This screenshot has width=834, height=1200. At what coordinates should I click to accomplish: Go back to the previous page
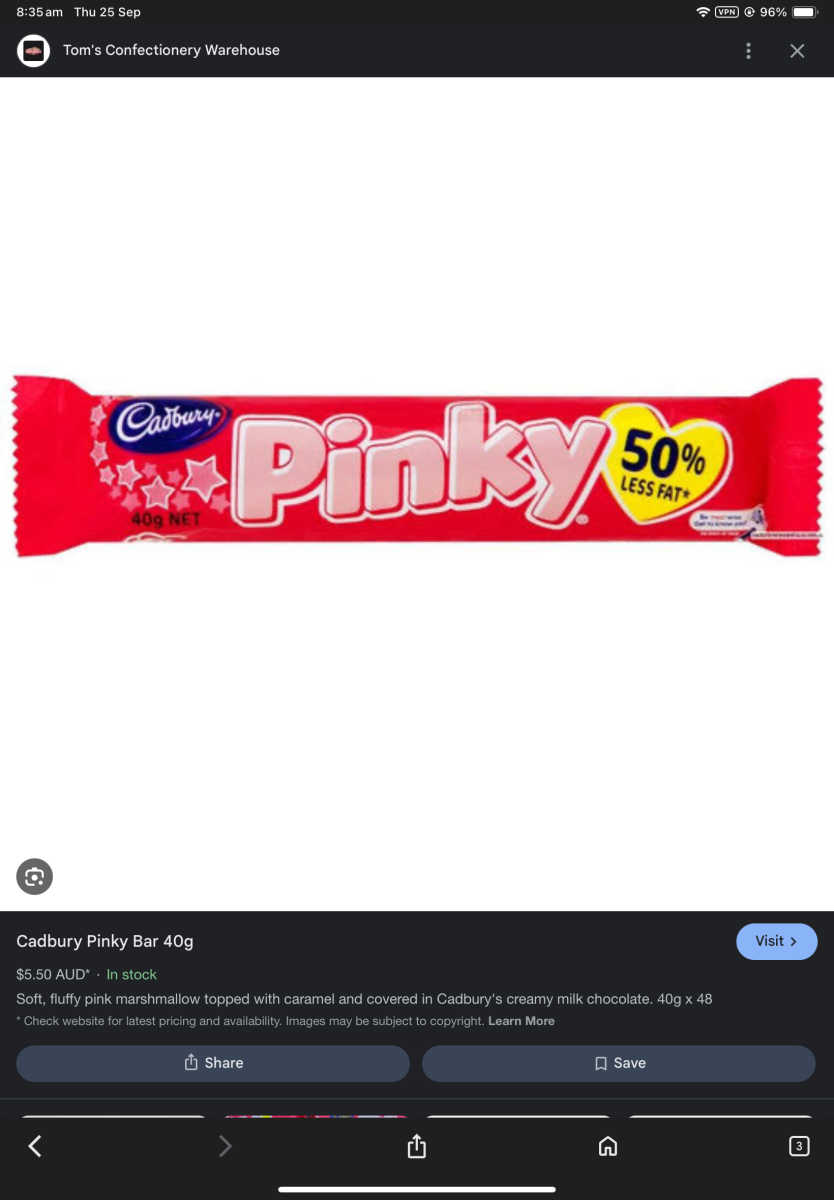35,1146
